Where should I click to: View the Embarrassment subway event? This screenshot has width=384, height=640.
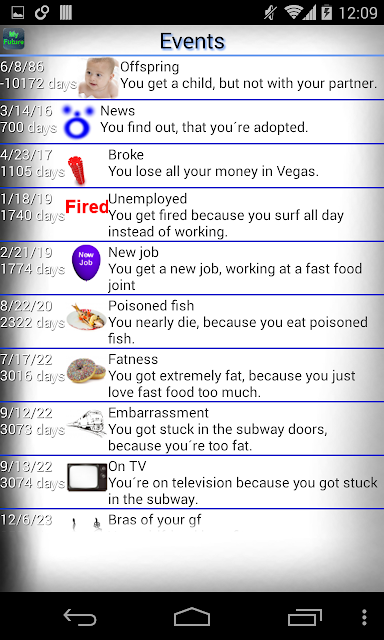pos(192,429)
